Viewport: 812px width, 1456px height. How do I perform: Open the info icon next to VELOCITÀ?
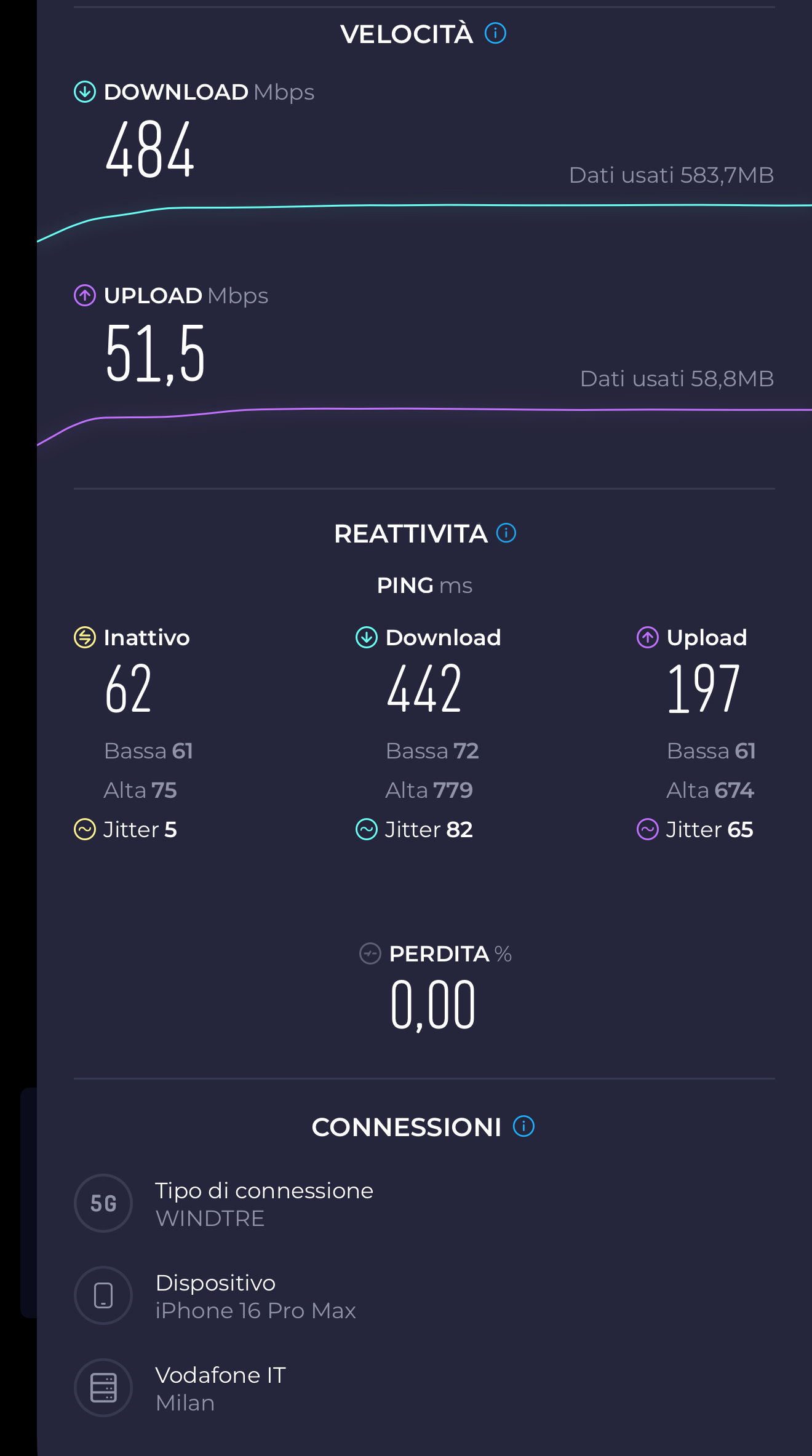pos(495,33)
